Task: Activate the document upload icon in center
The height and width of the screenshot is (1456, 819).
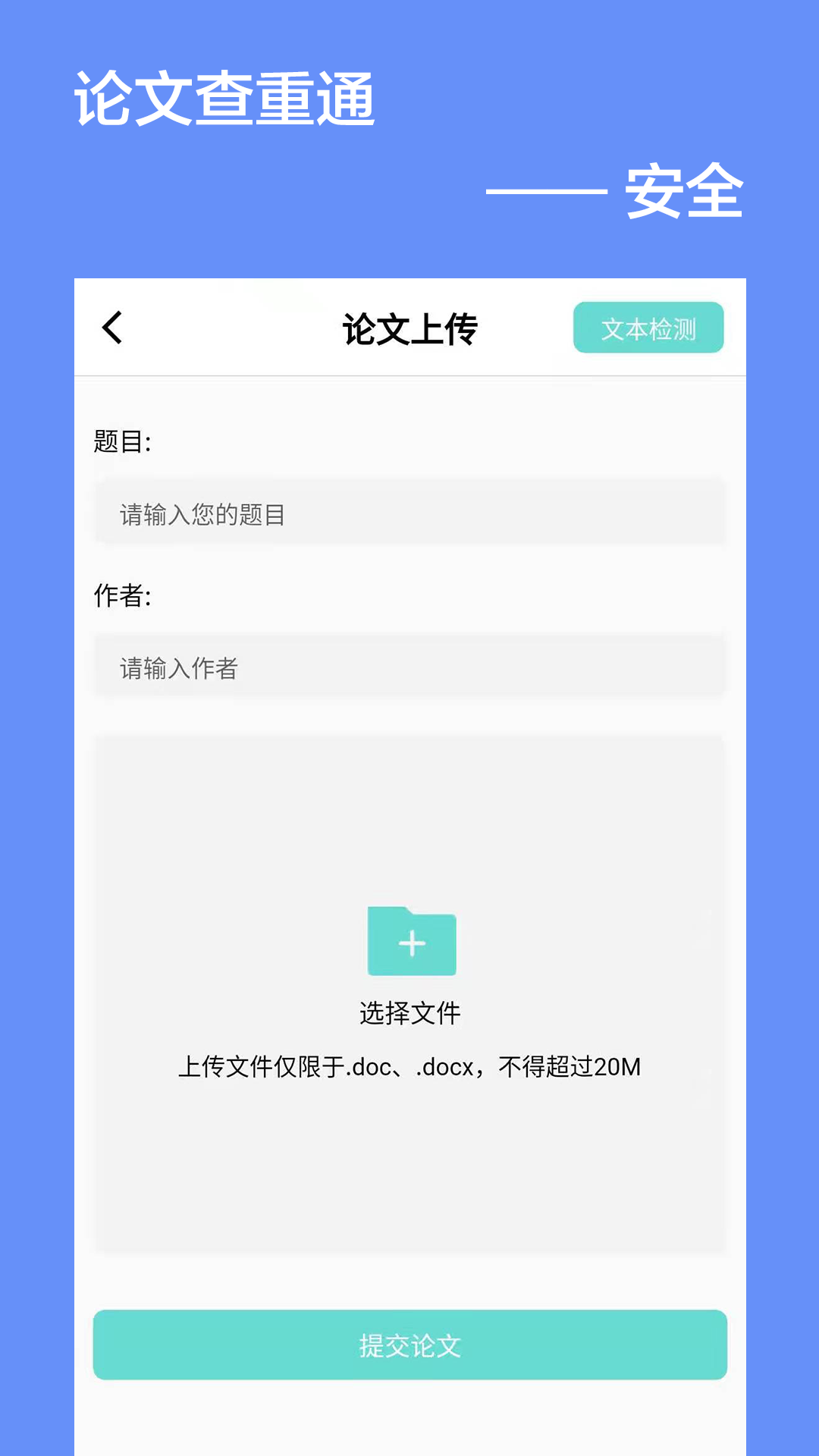Action: [x=410, y=943]
